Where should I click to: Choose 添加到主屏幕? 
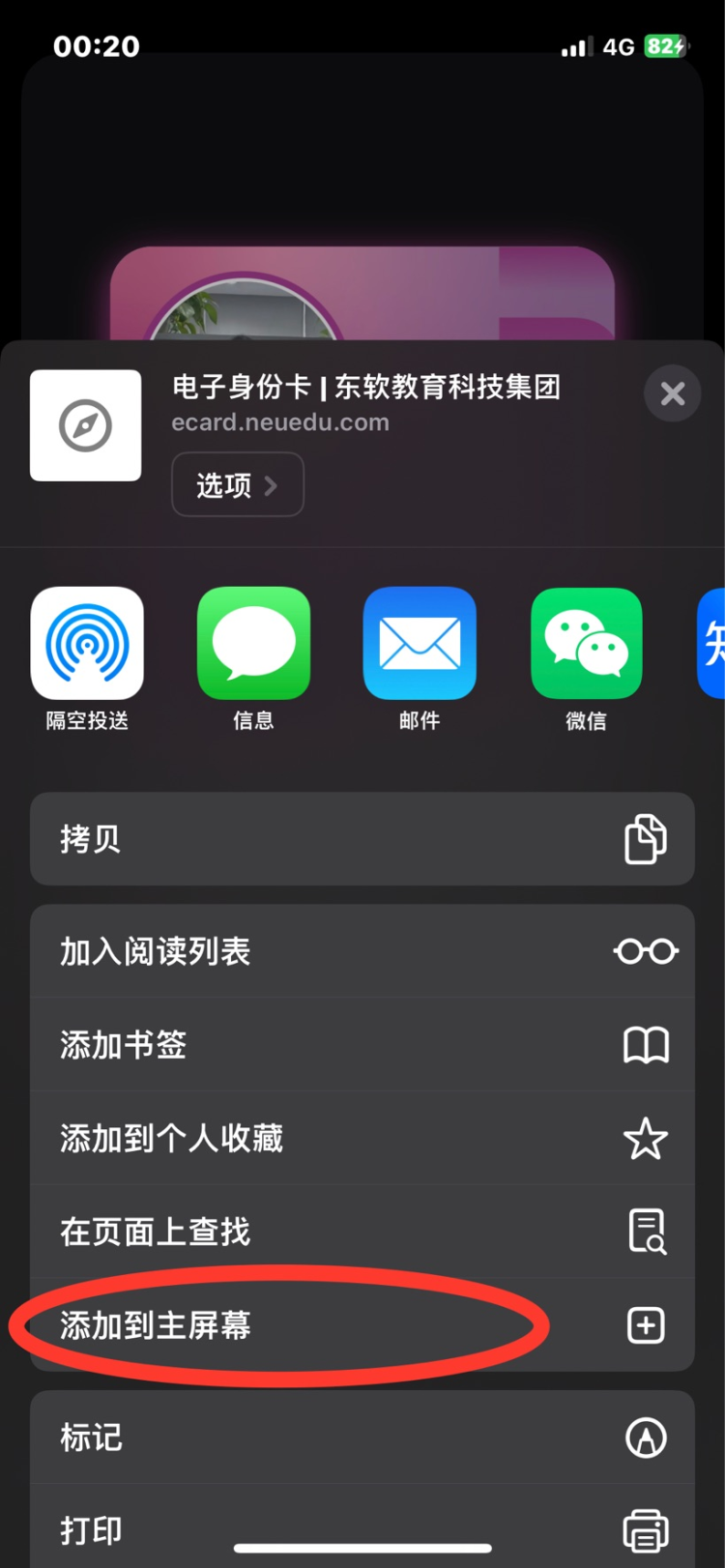pos(362,1324)
